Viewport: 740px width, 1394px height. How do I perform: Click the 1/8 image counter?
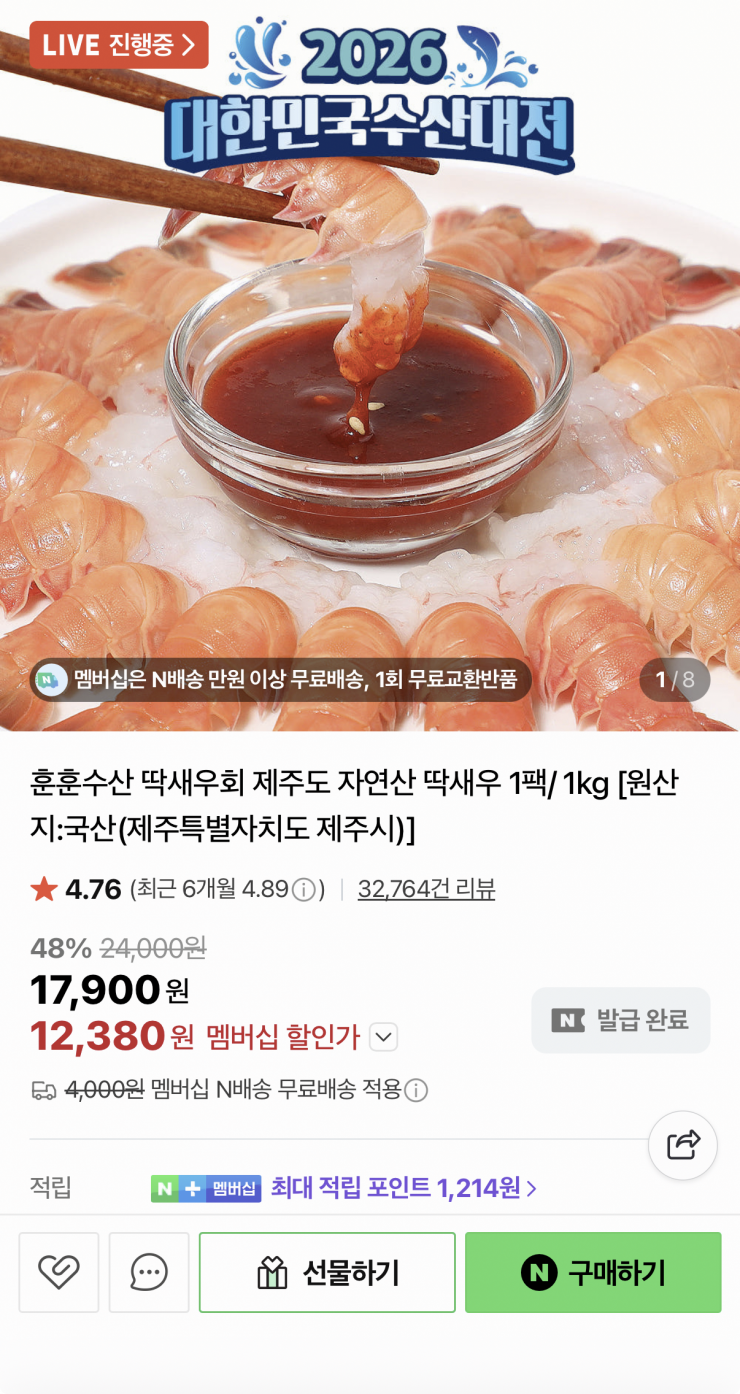tap(673, 679)
